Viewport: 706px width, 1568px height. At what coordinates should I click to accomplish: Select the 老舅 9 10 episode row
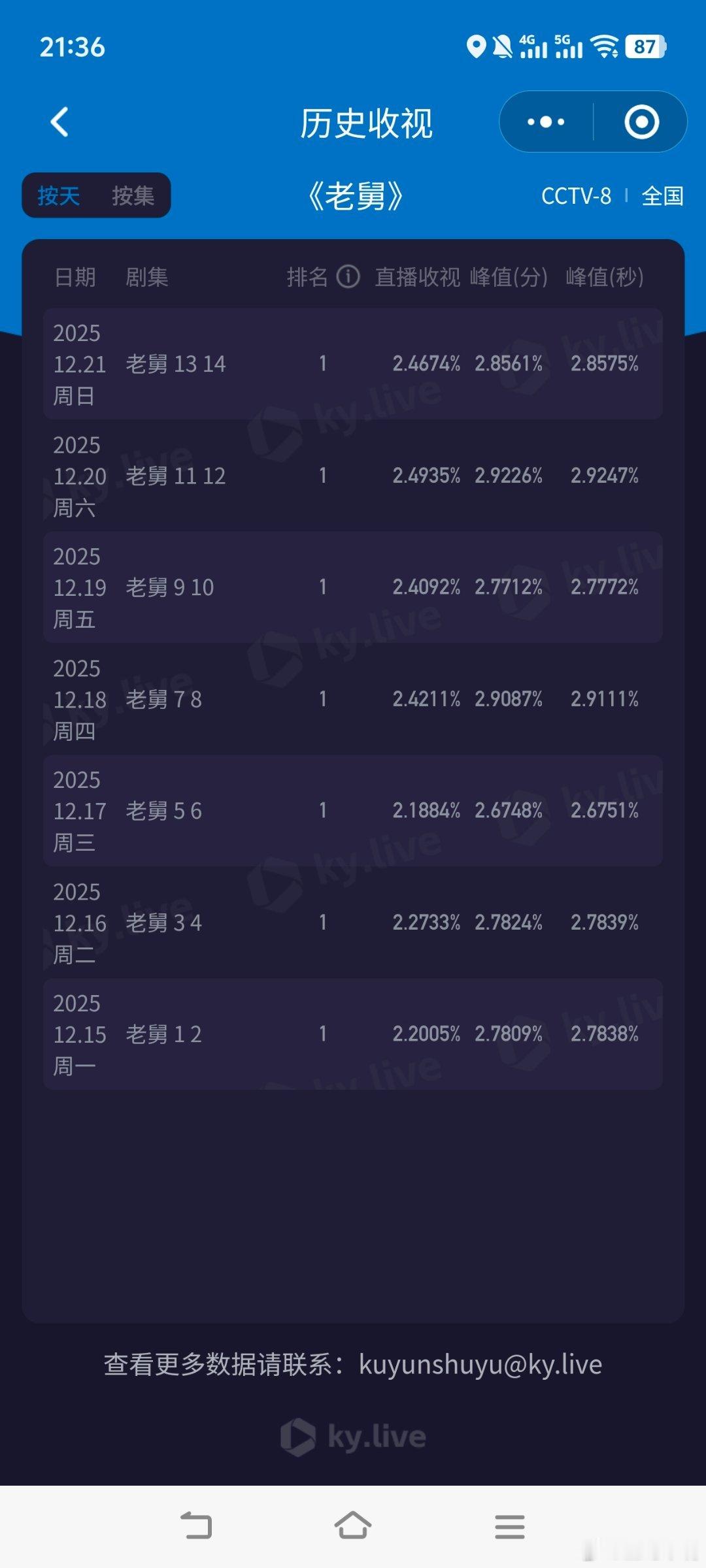tap(353, 587)
